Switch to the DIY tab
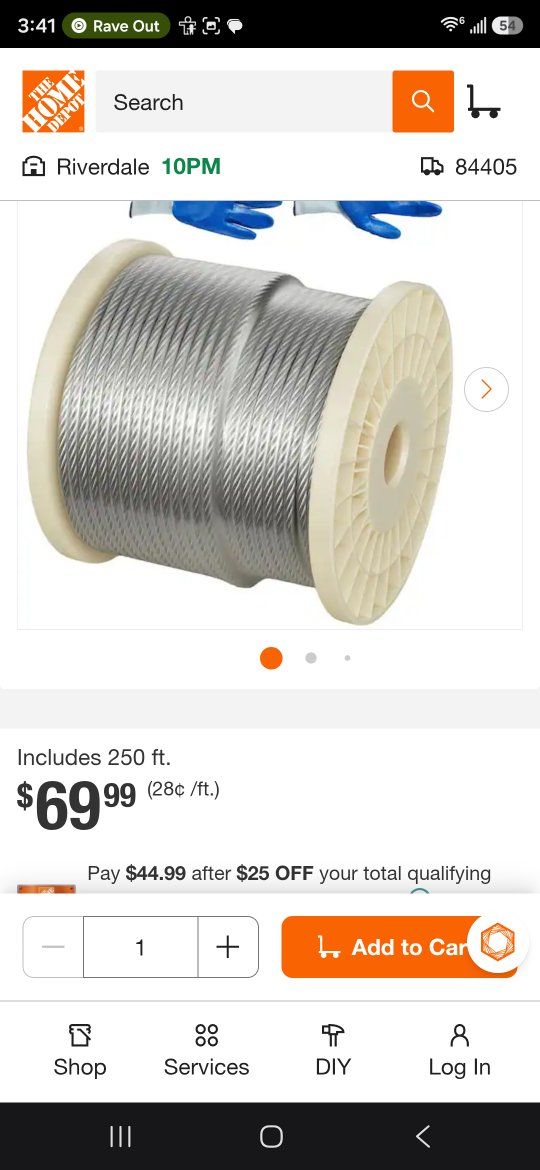Viewport: 540px width, 1170px height. (x=333, y=1051)
